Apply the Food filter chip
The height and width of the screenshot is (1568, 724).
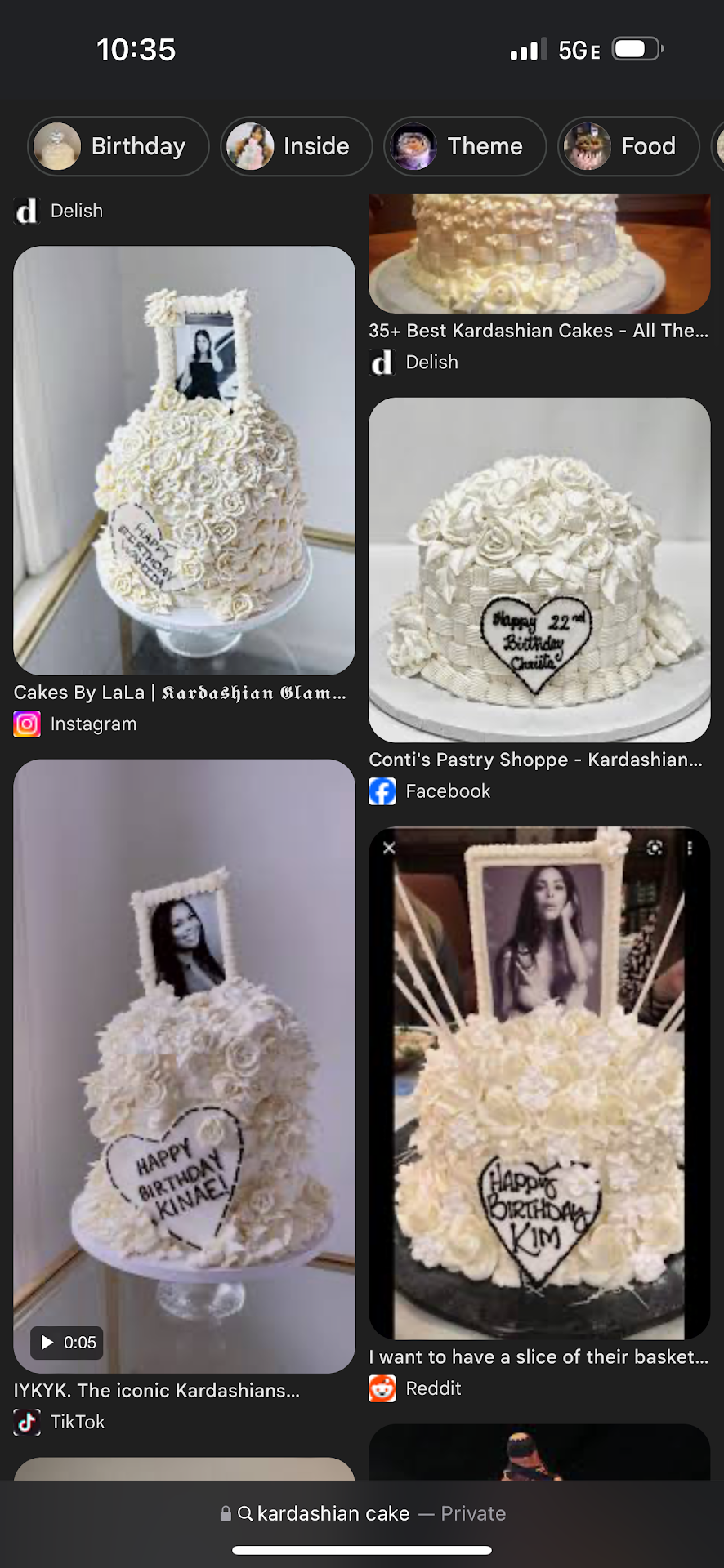628,146
